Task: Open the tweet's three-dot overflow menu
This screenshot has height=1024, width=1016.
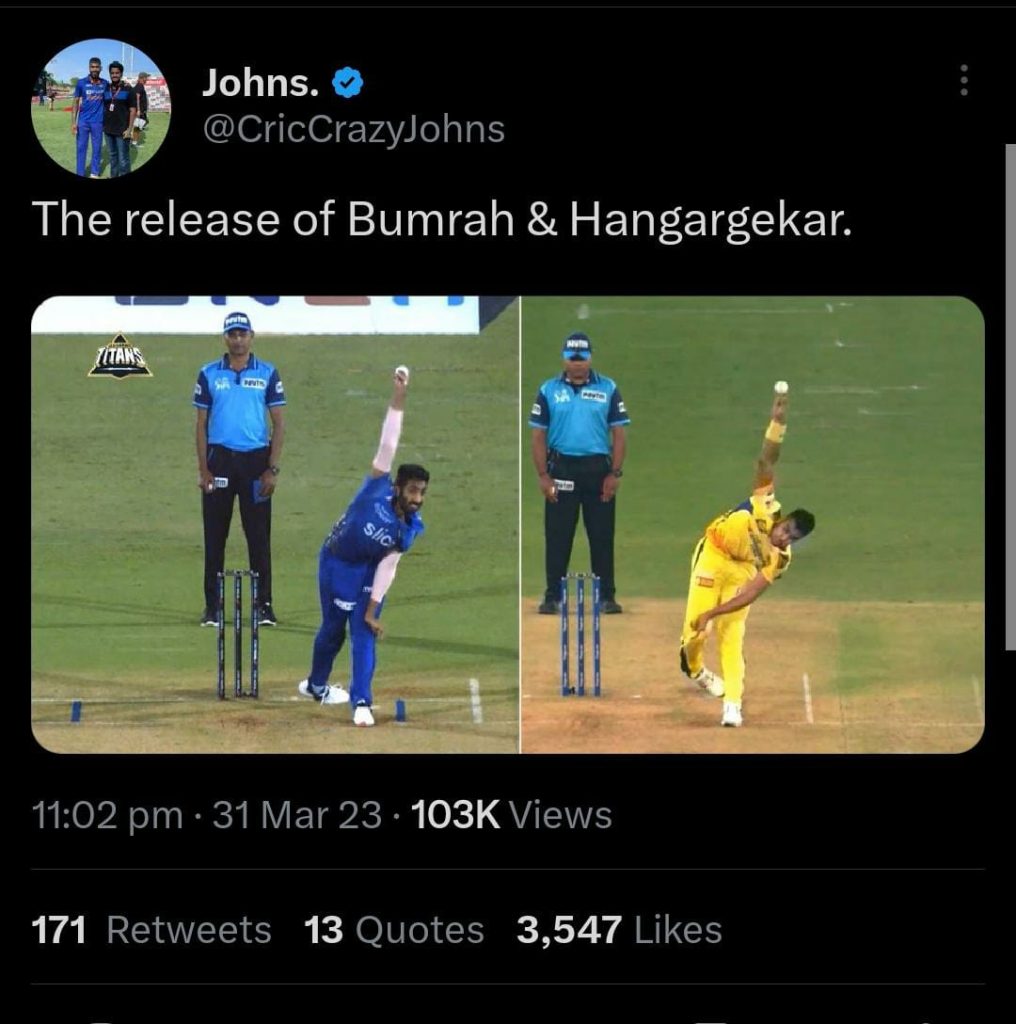Action: pyautogui.click(x=963, y=80)
